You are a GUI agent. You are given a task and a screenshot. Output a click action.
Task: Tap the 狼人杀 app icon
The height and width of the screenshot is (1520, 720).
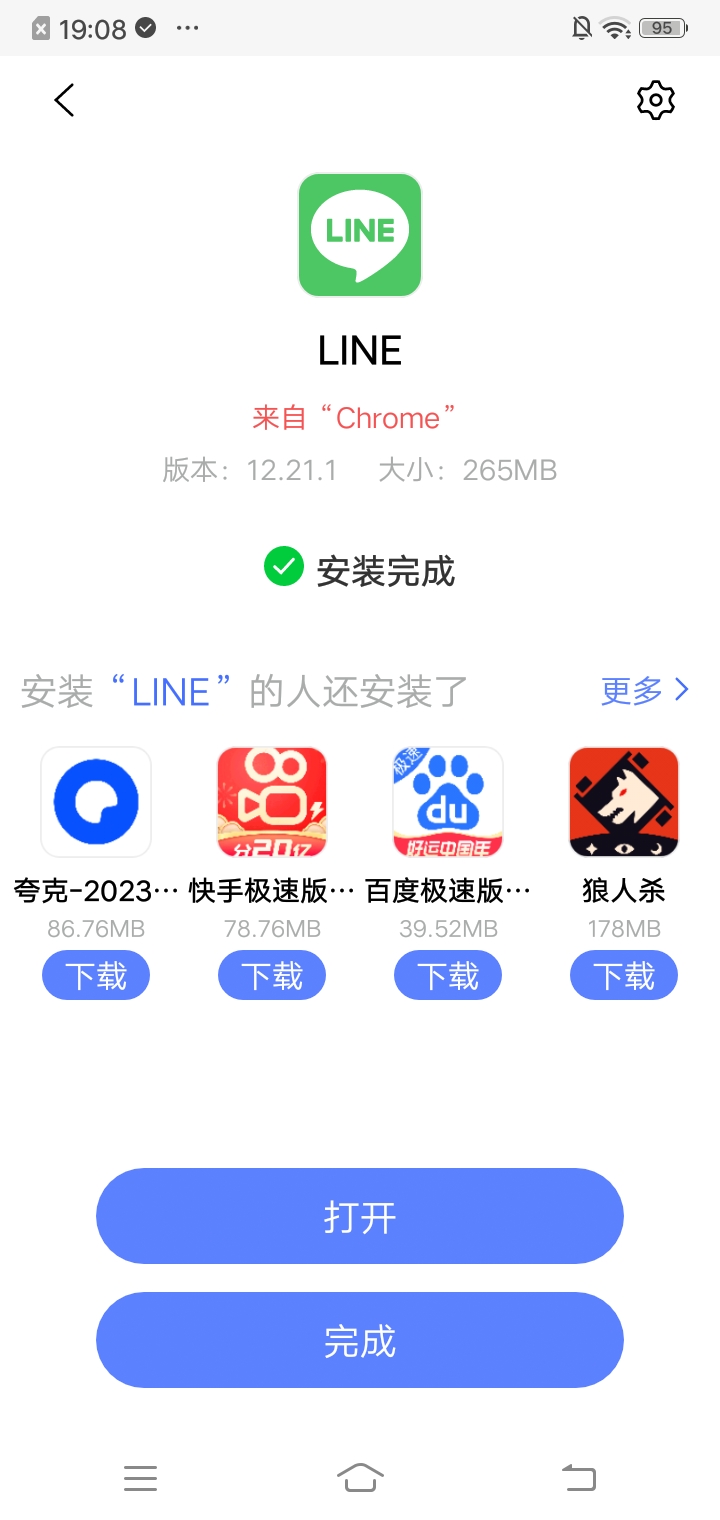tap(624, 801)
